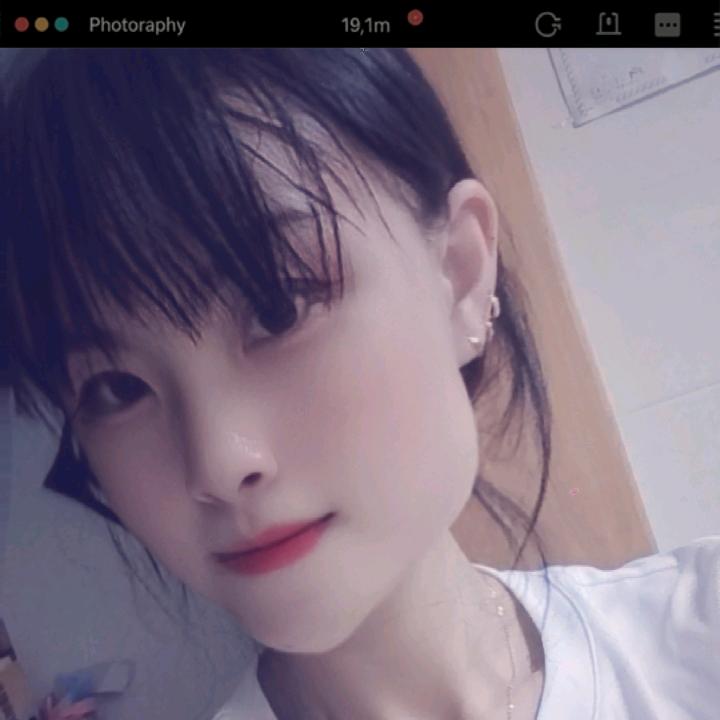
Task: Tap the refresh icon in the top bar
Action: tap(547, 25)
